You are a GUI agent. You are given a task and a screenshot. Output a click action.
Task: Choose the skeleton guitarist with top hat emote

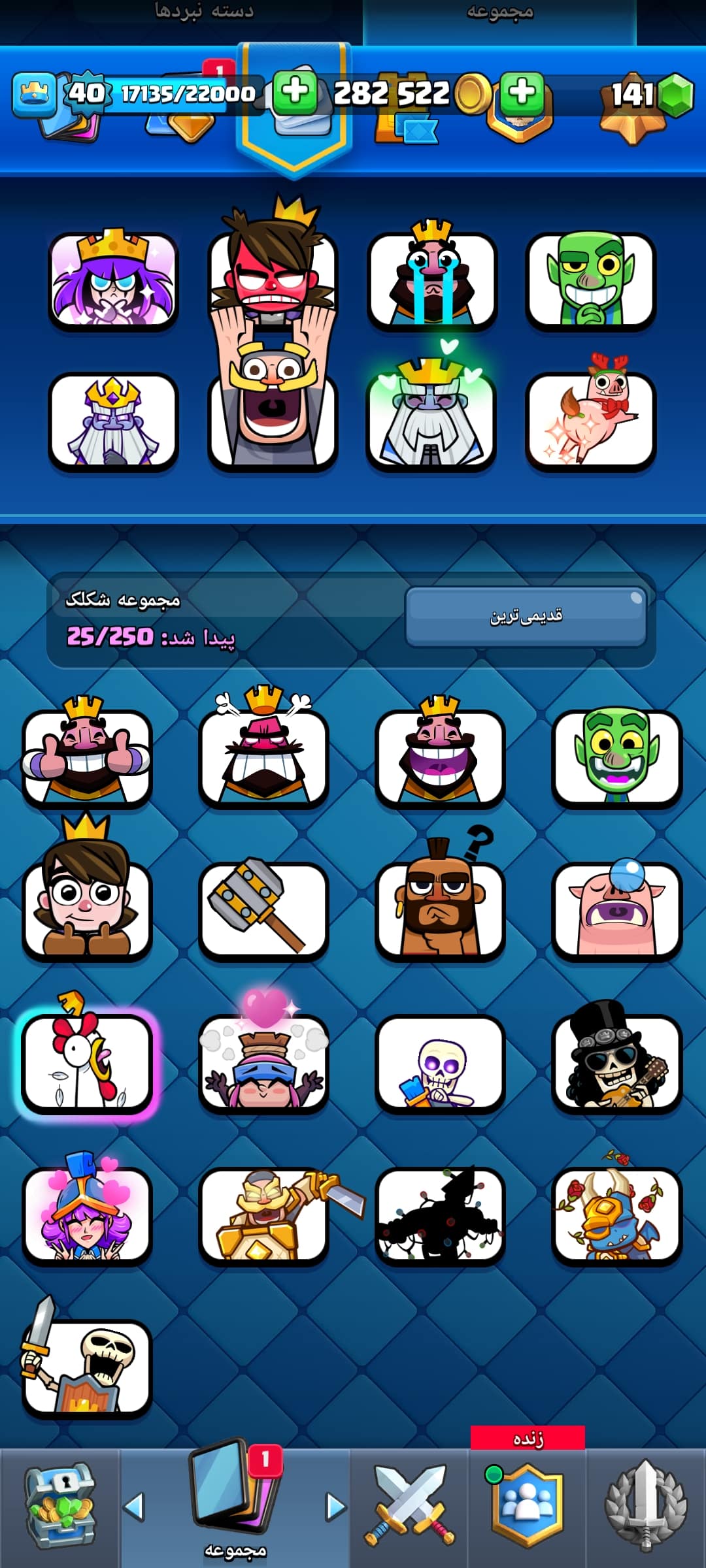616,1062
